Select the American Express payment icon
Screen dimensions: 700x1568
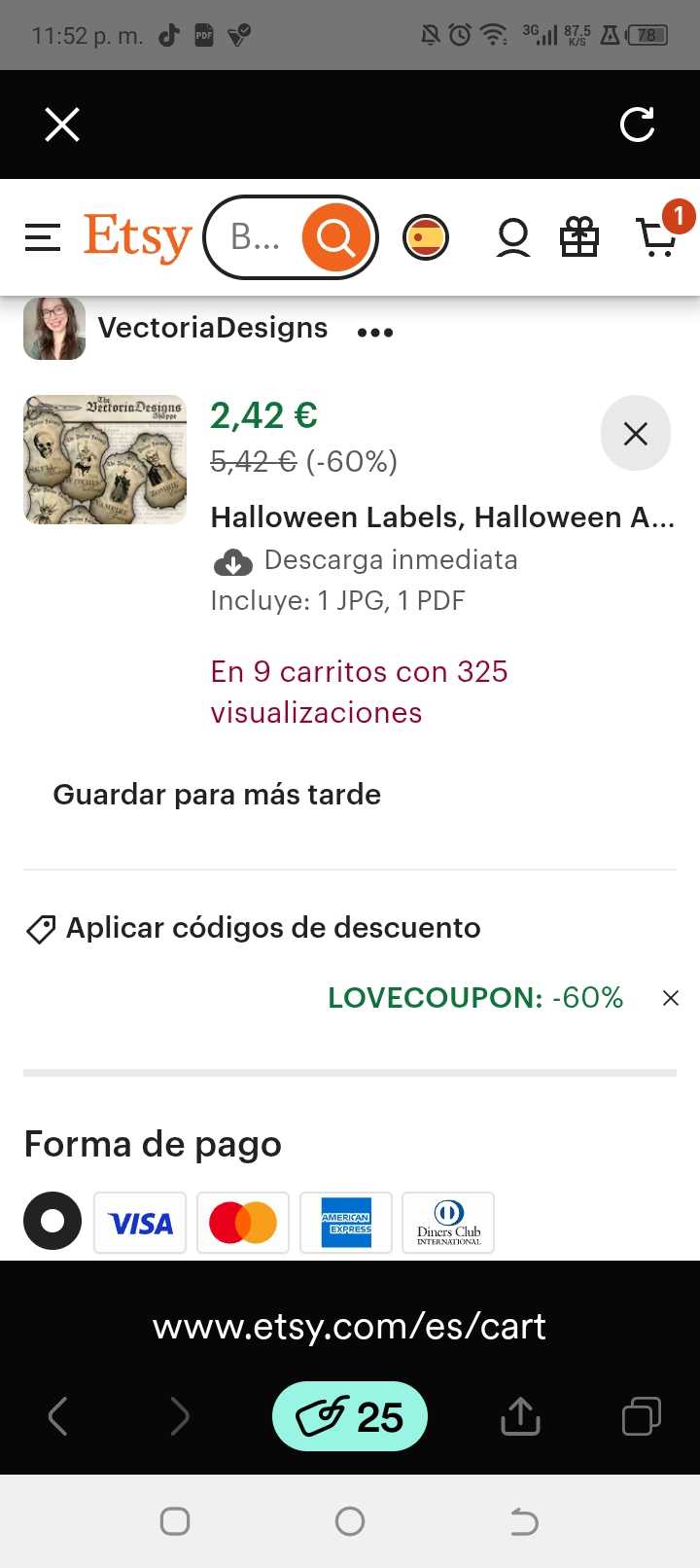pos(346,1223)
